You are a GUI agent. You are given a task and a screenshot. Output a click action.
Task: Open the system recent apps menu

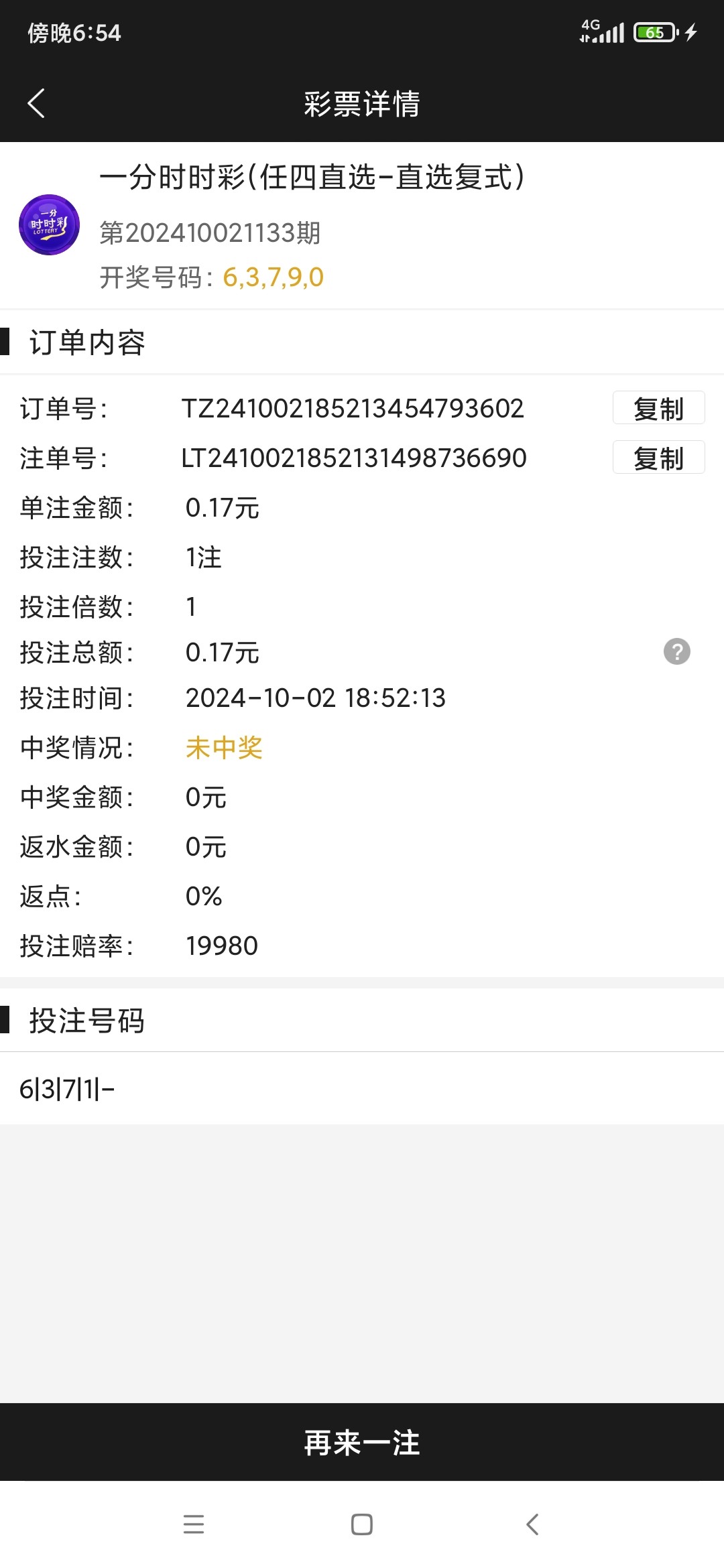tap(194, 1524)
